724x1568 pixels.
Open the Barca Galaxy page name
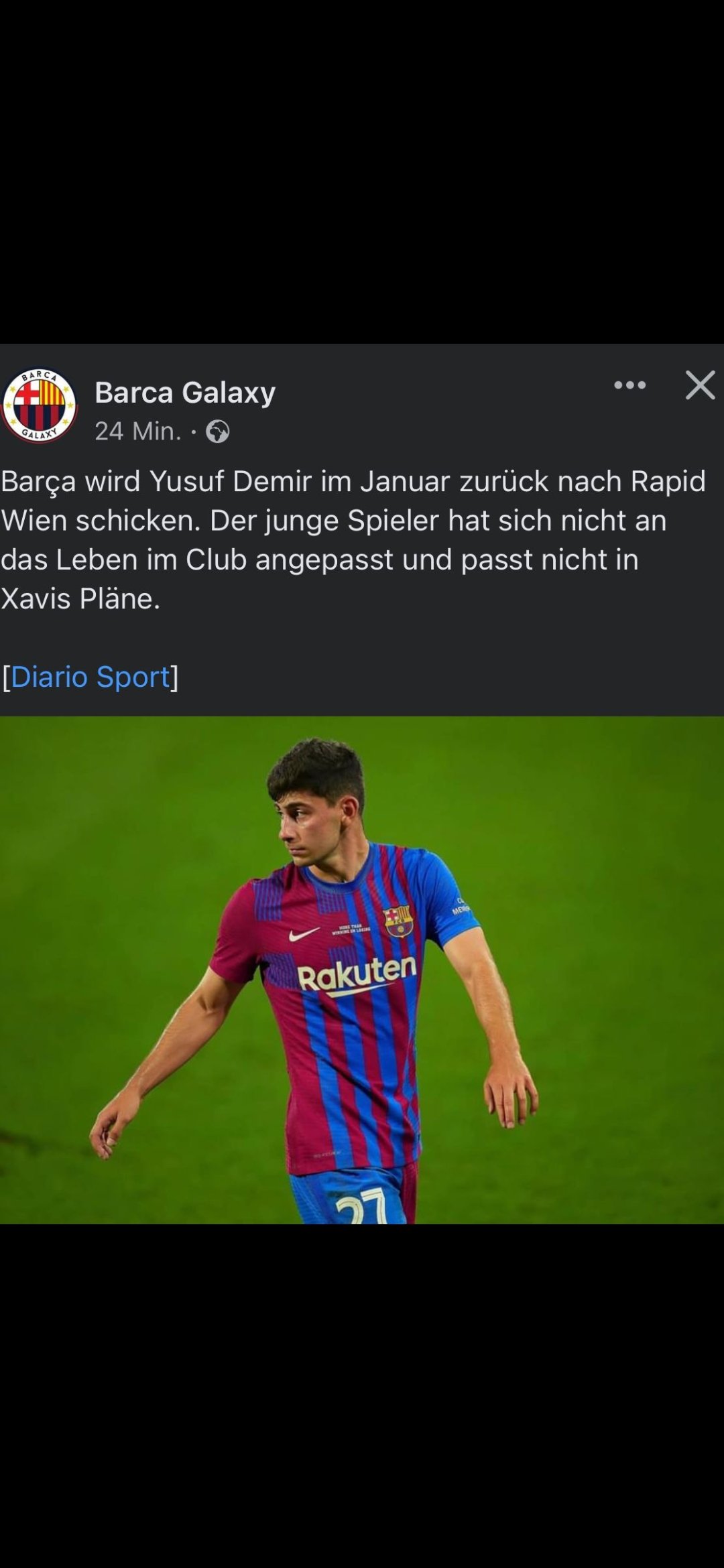coord(185,393)
